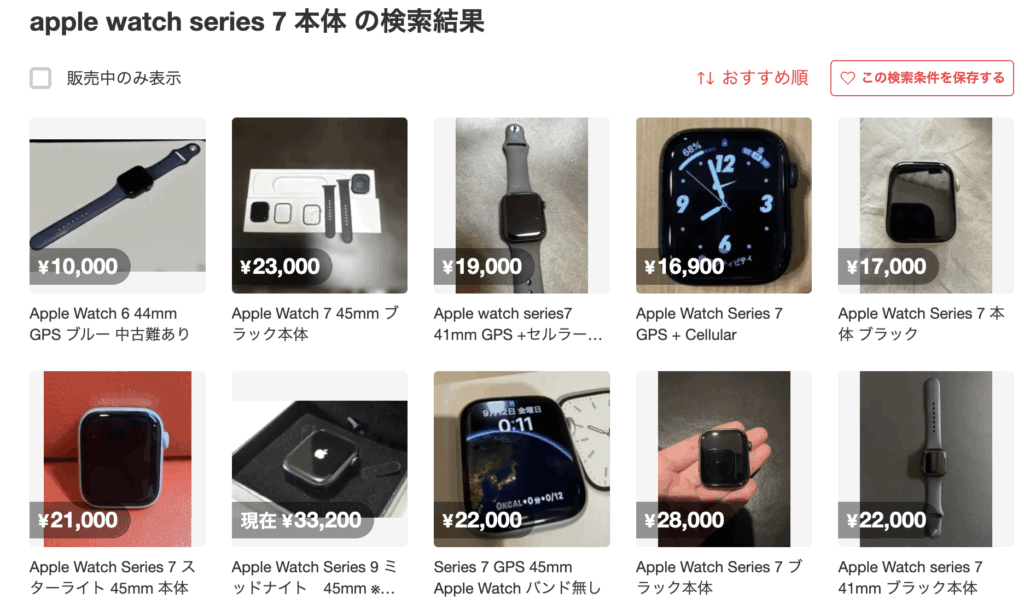Screen dimensions: 1024x610
Task: Open the スターライト 45mm listing for ¥21,000
Action: (117, 458)
